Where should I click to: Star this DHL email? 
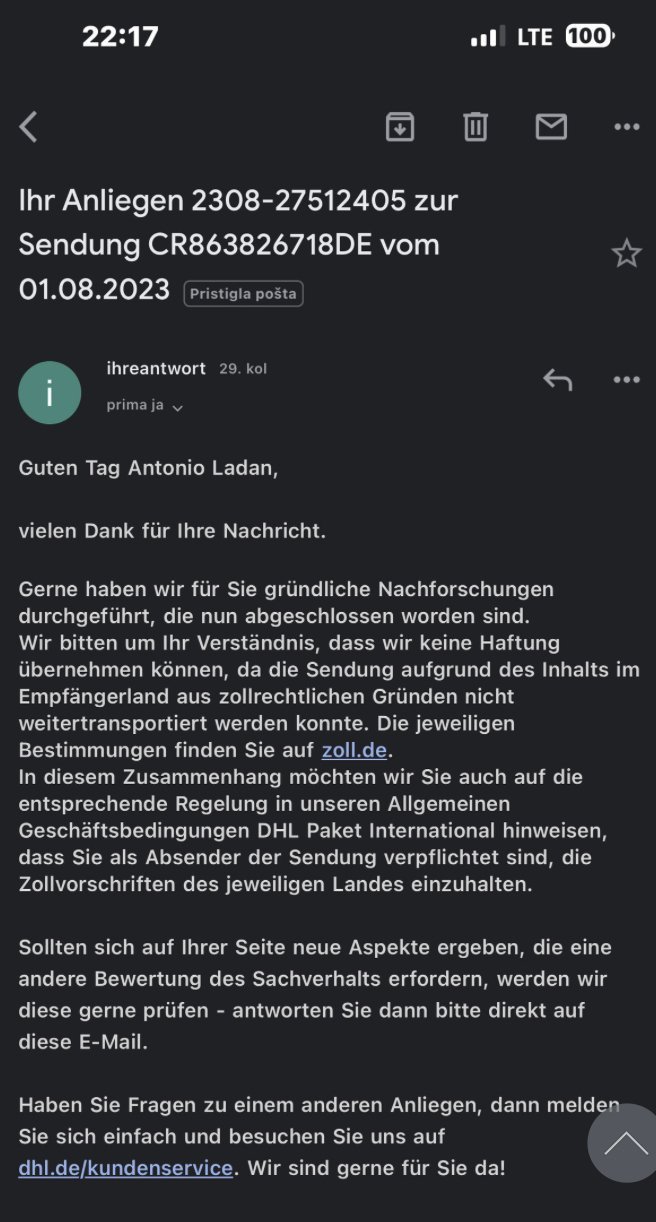tap(626, 254)
